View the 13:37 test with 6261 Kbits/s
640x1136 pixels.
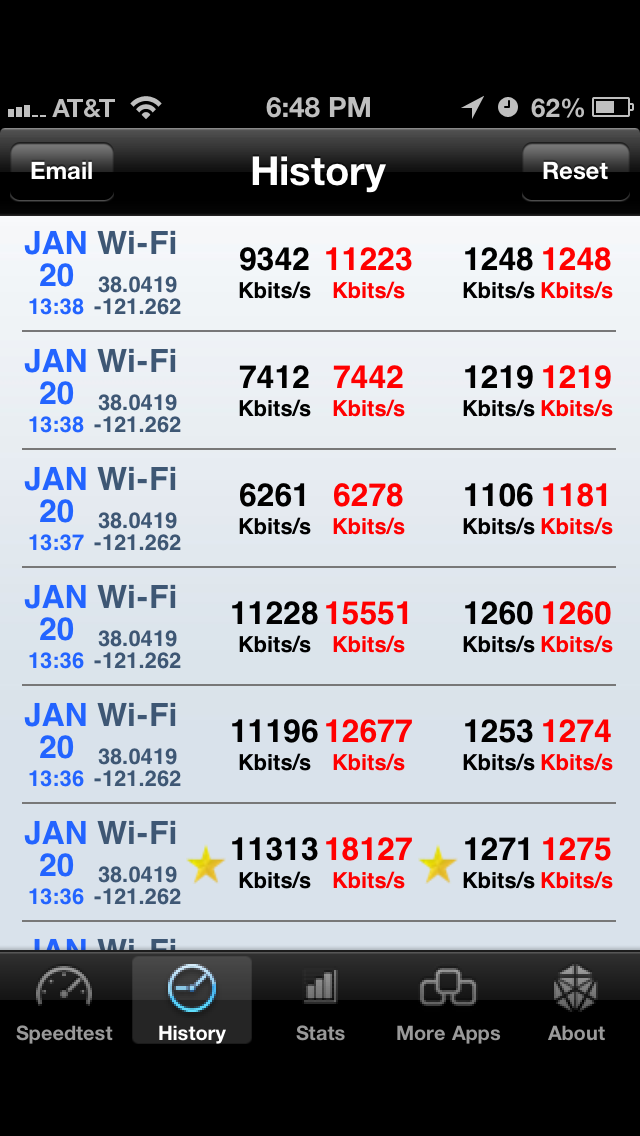point(320,509)
